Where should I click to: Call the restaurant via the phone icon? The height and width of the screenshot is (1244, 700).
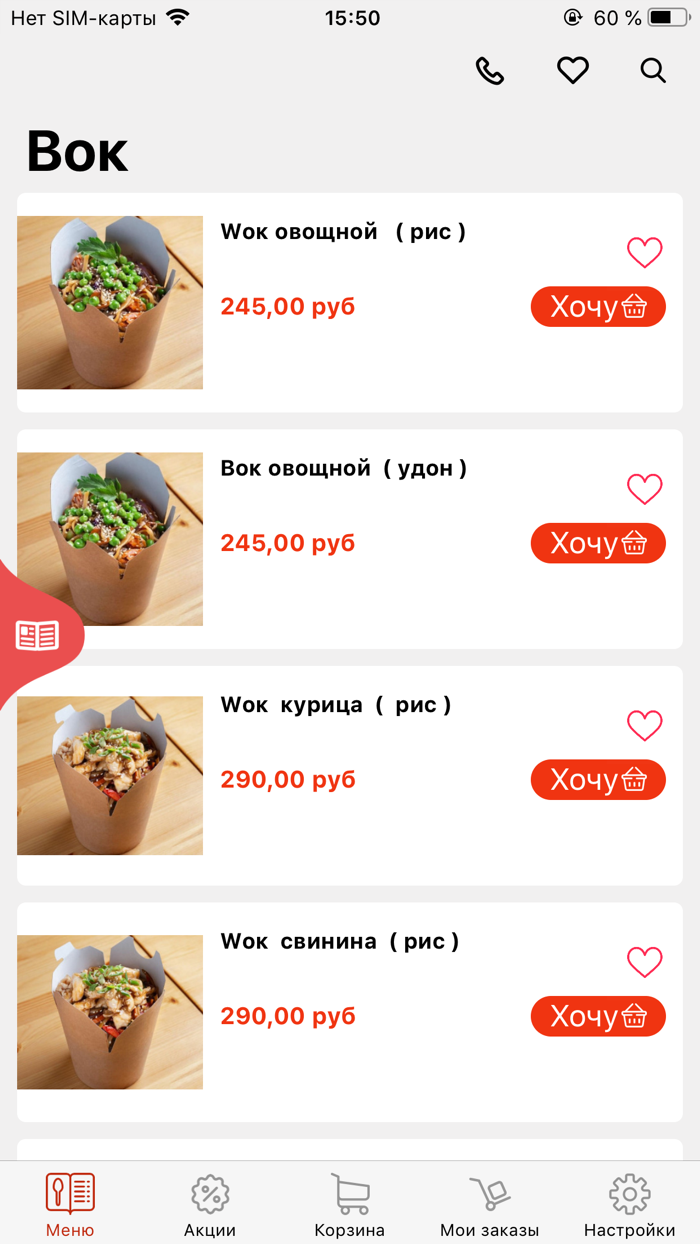pyautogui.click(x=489, y=71)
